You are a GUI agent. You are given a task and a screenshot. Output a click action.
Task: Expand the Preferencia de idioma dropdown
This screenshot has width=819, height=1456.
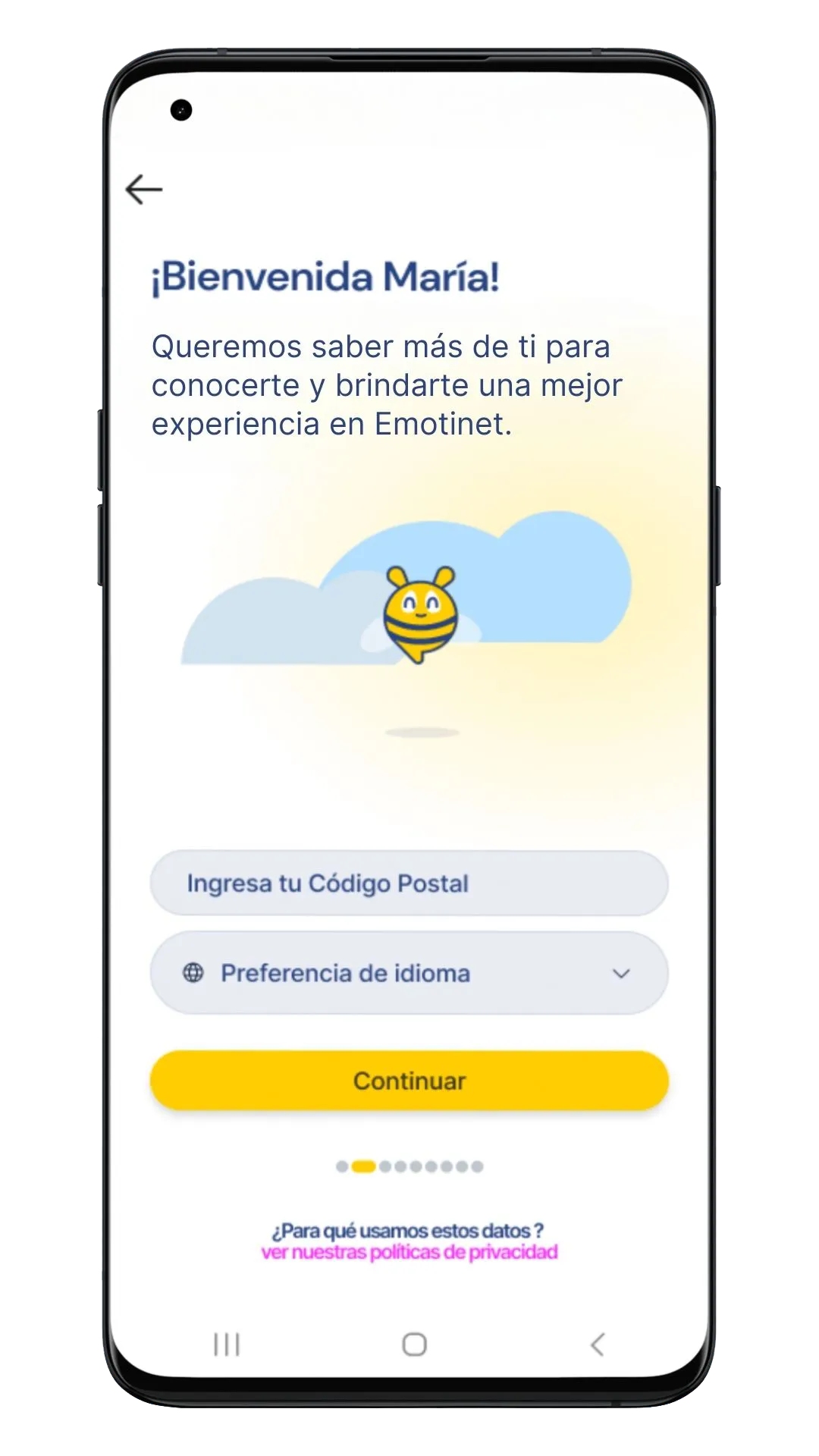click(409, 973)
